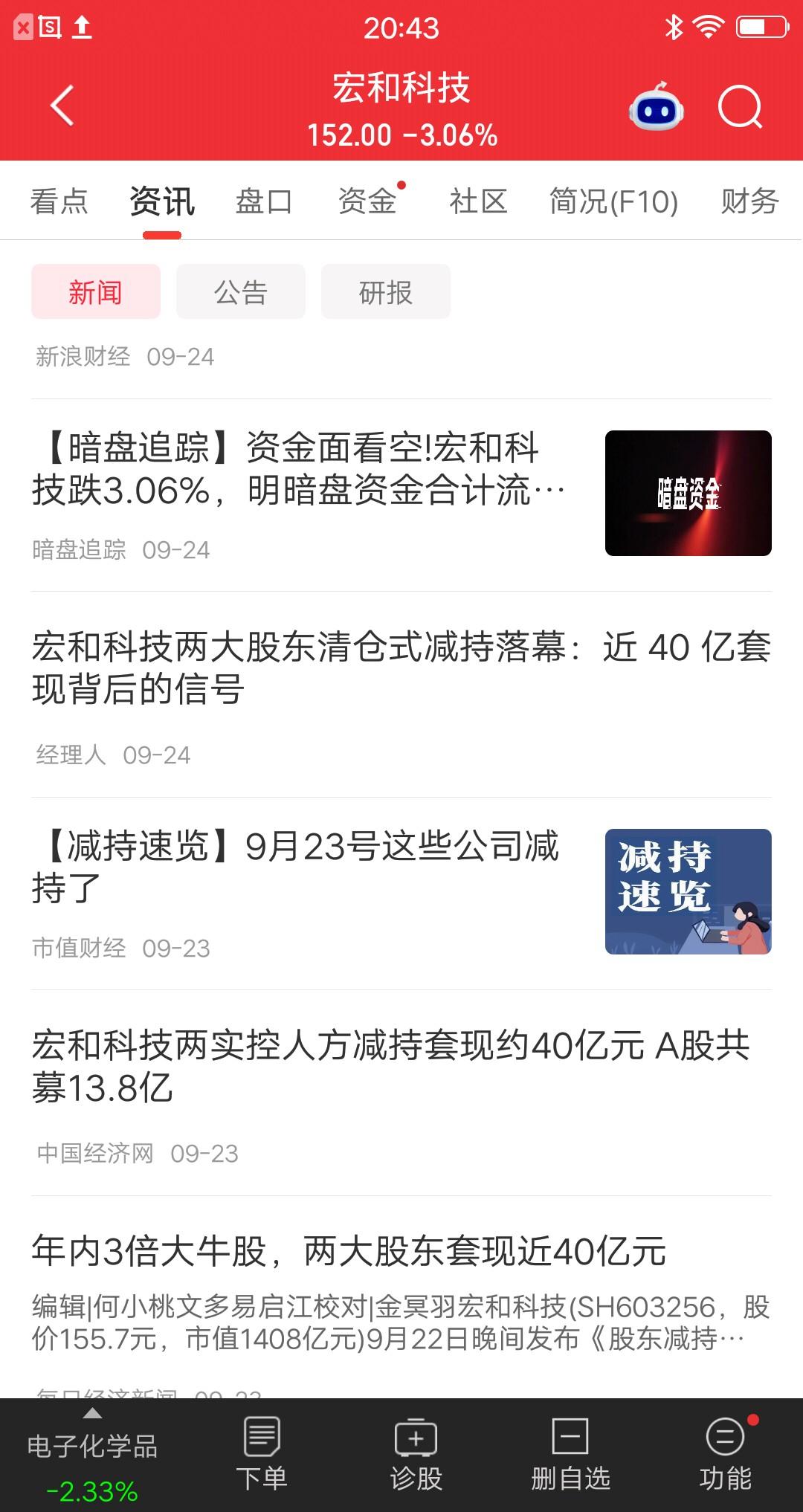Open the robot assistant icon
This screenshot has height=1512, width=803.
coord(656,107)
